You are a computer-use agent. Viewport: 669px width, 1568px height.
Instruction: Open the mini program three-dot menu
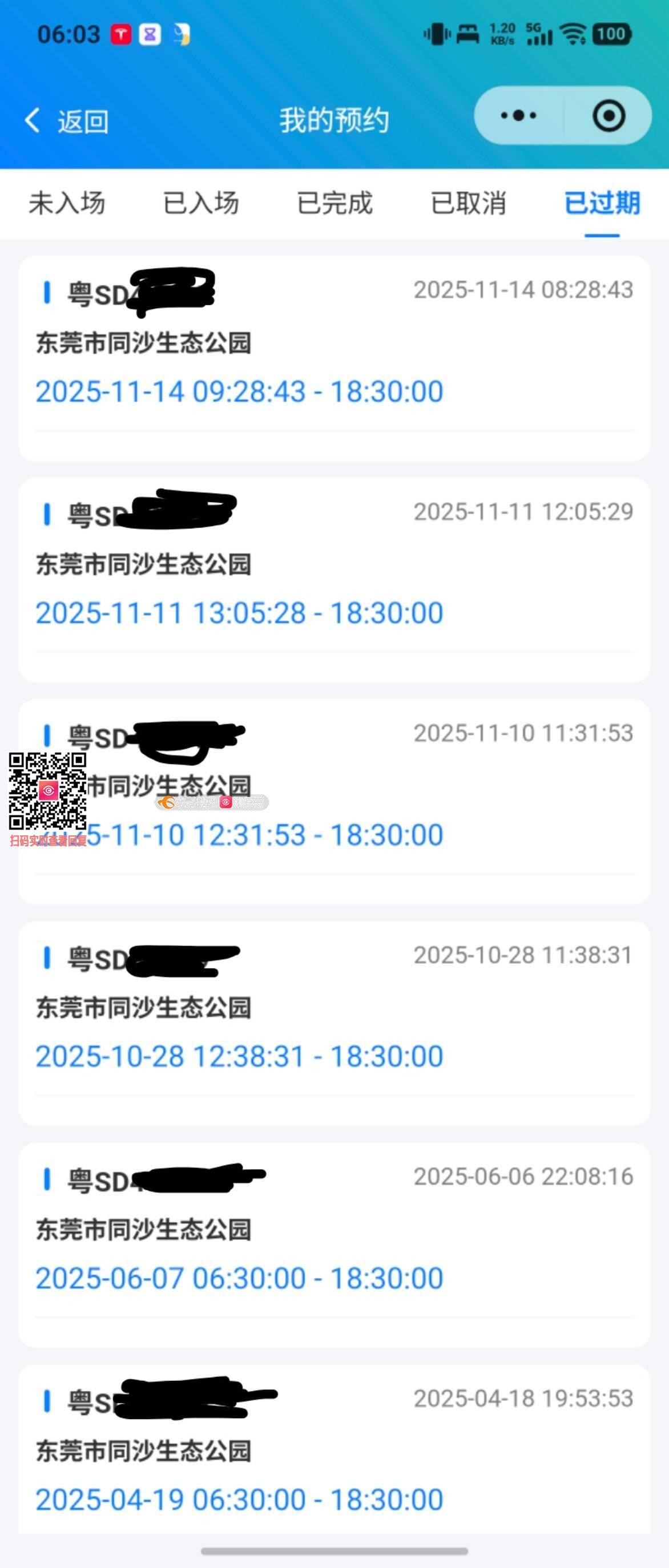pos(519,116)
